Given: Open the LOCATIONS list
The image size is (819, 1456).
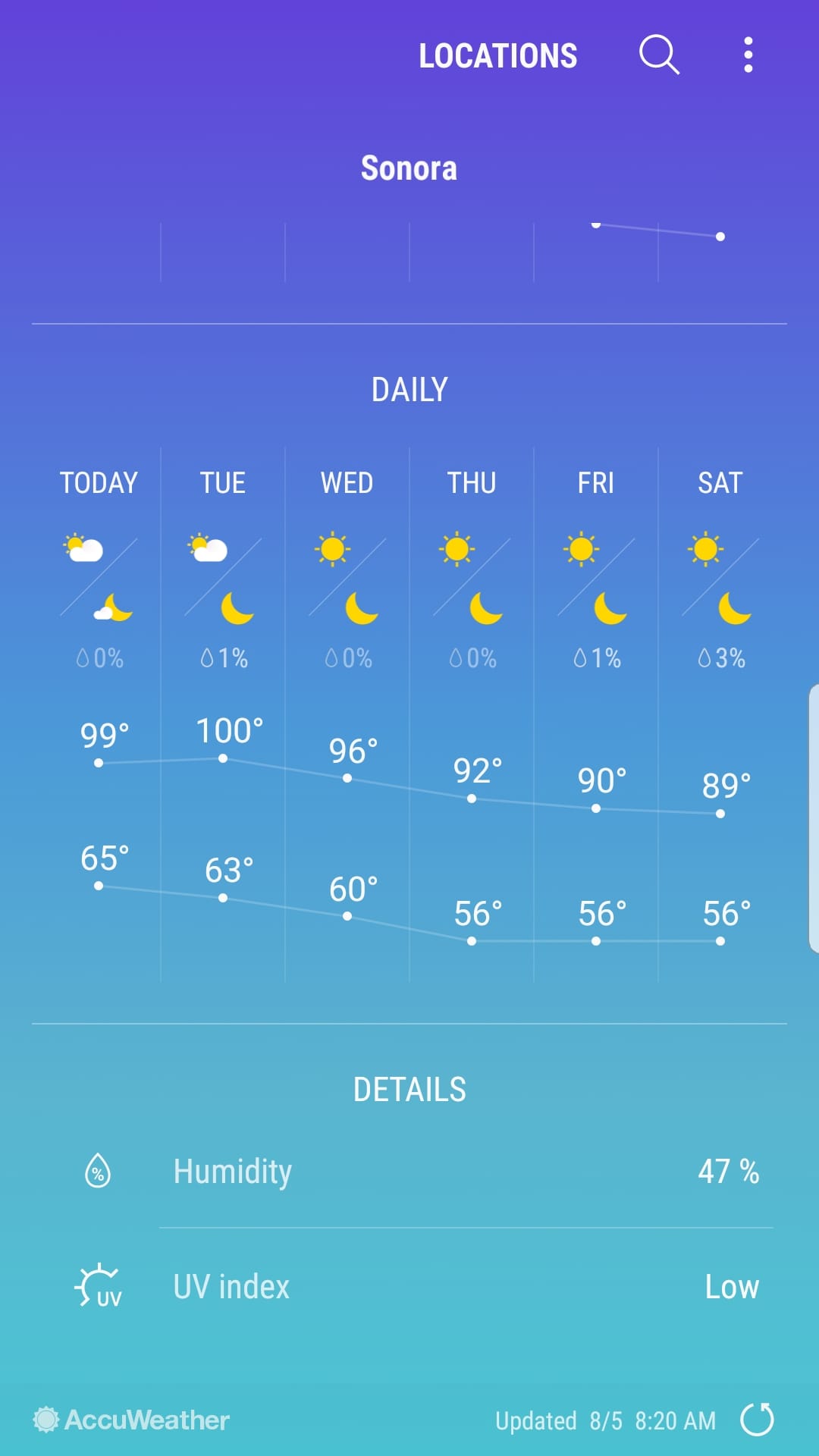Looking at the screenshot, I should coord(497,56).
